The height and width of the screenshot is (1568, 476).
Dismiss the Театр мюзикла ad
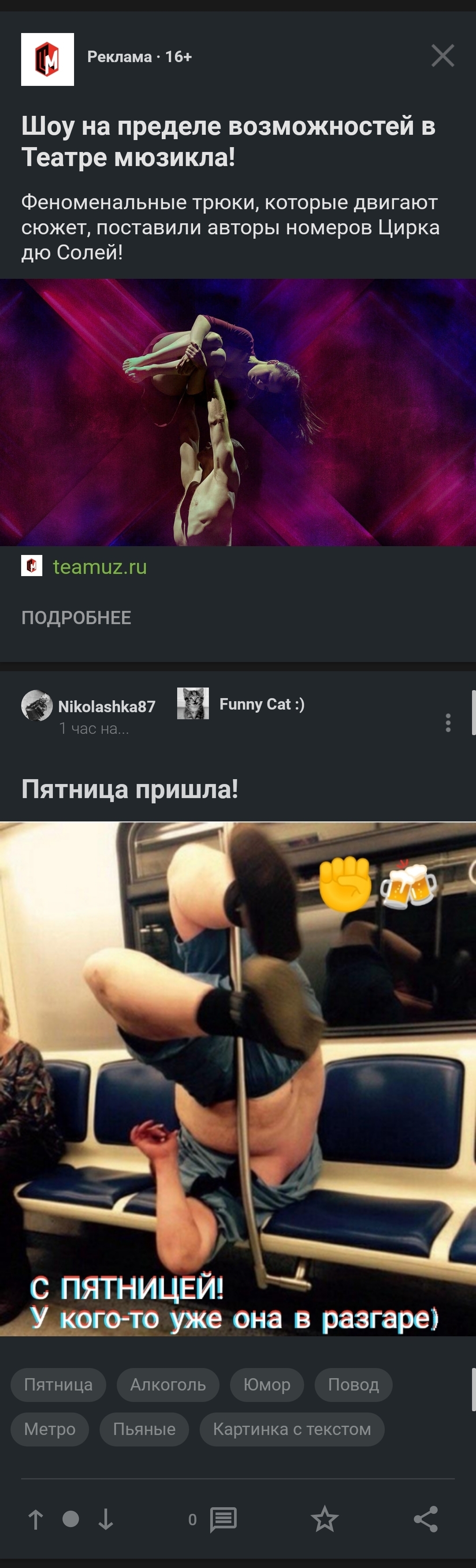tap(443, 55)
